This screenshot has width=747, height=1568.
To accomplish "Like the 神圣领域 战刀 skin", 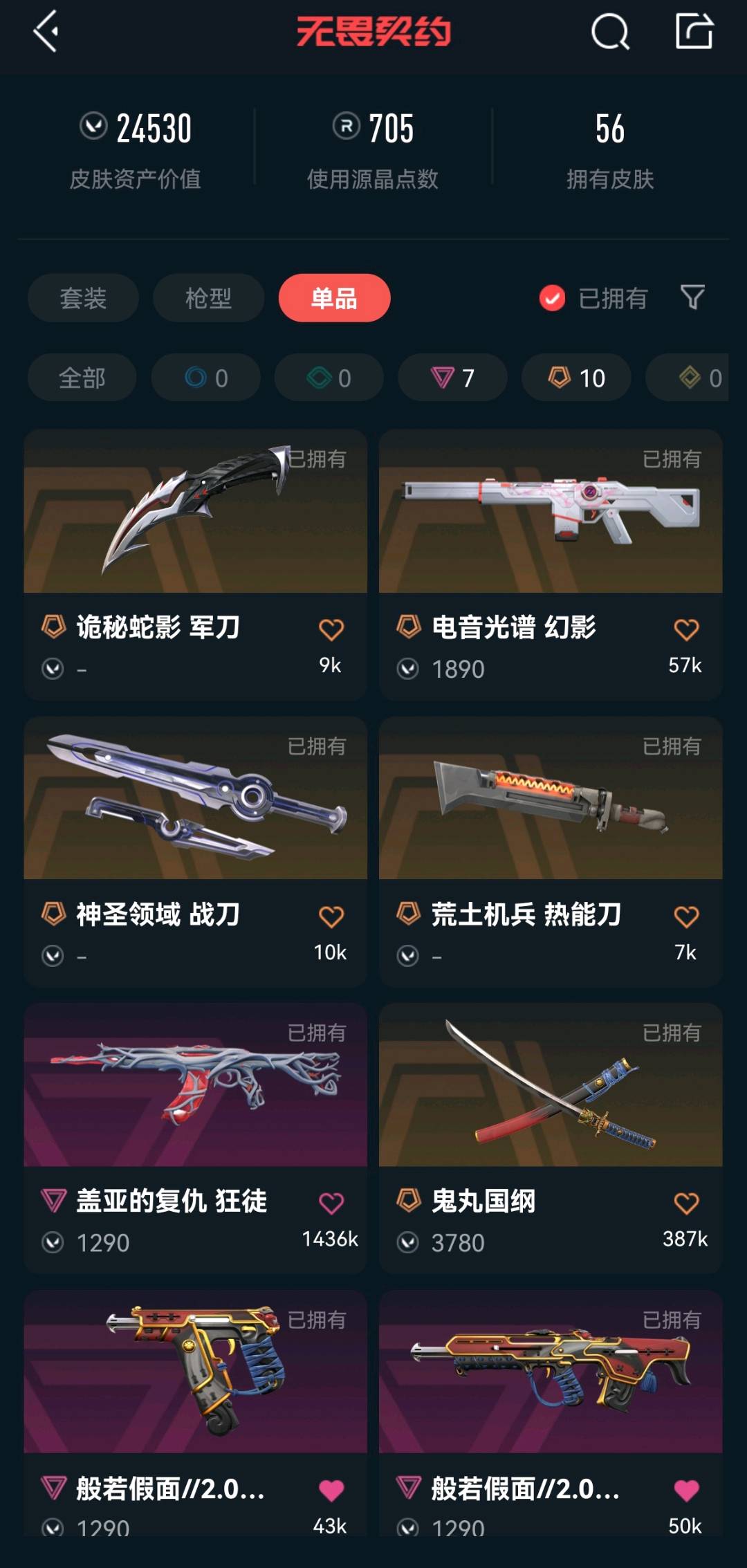I will [331, 916].
